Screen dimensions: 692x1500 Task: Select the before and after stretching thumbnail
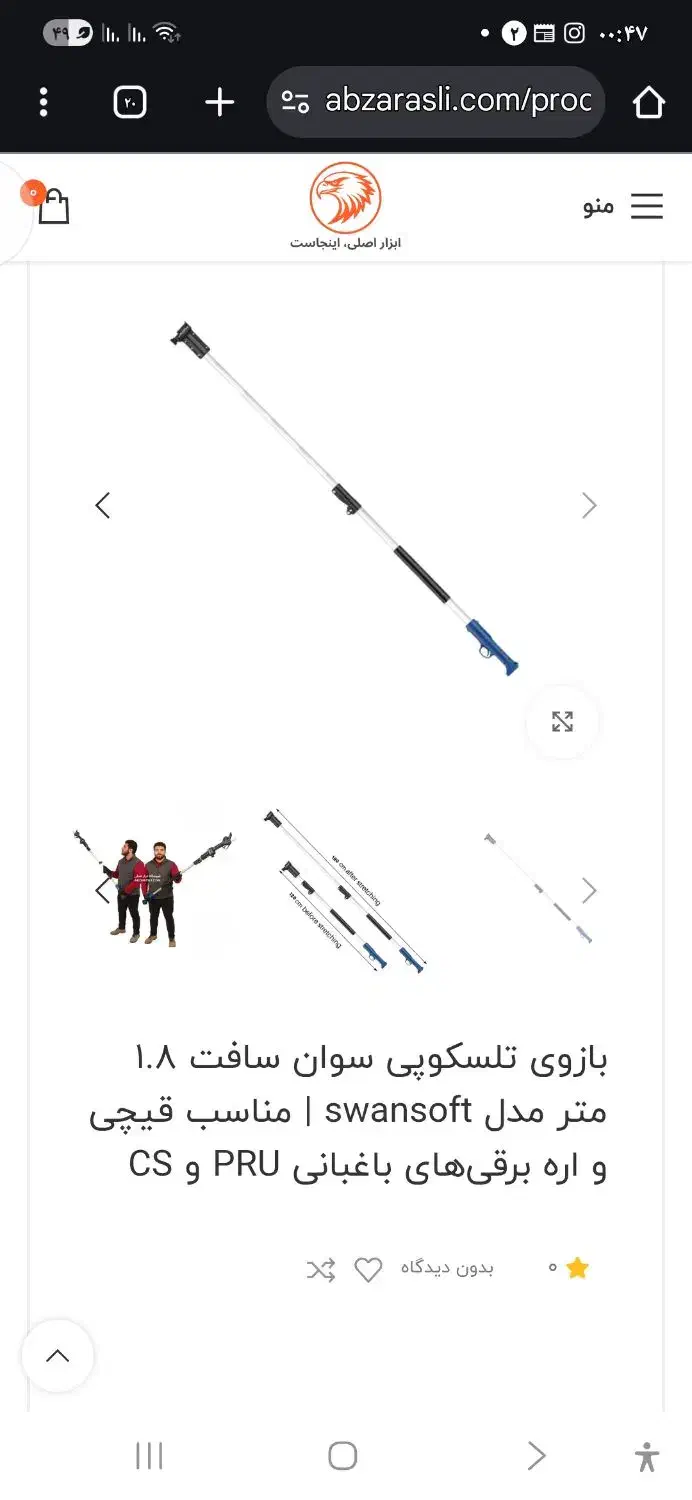(x=345, y=889)
